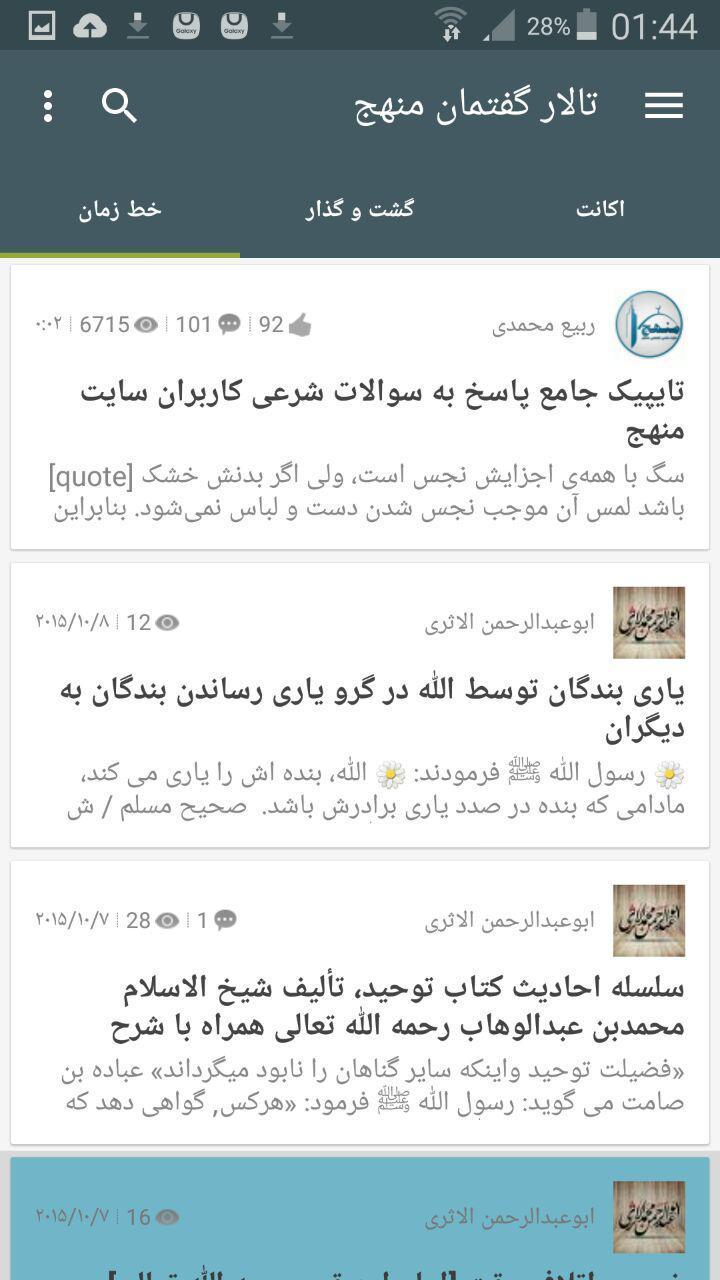Open topic تاپییک جامع پاسخ به سوالات شرعی
The height and width of the screenshot is (1280, 720).
382,411
